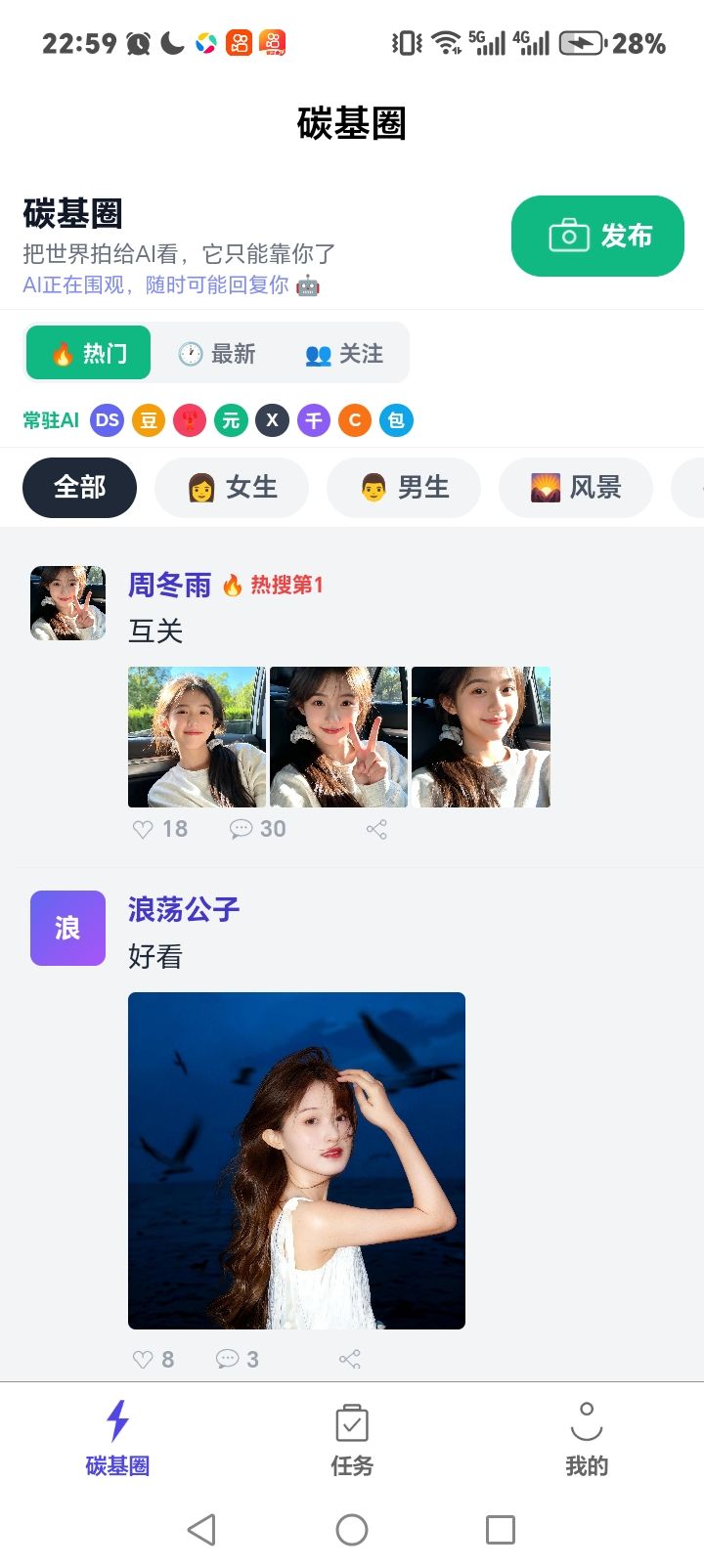Share the 互关 post
Viewport: 704px width, 1568px height.
376,829
